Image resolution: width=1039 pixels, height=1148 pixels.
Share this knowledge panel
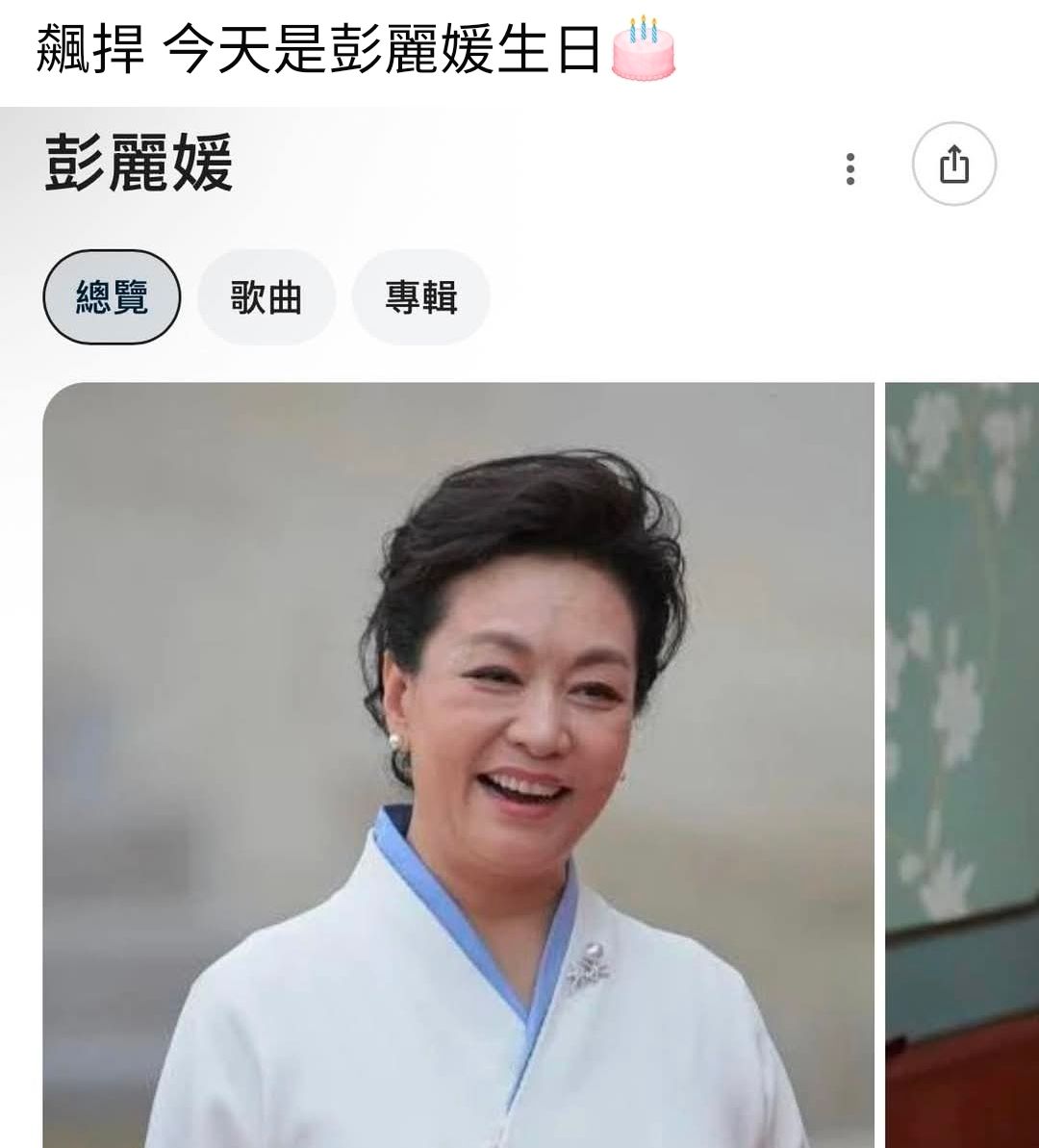click(x=953, y=164)
